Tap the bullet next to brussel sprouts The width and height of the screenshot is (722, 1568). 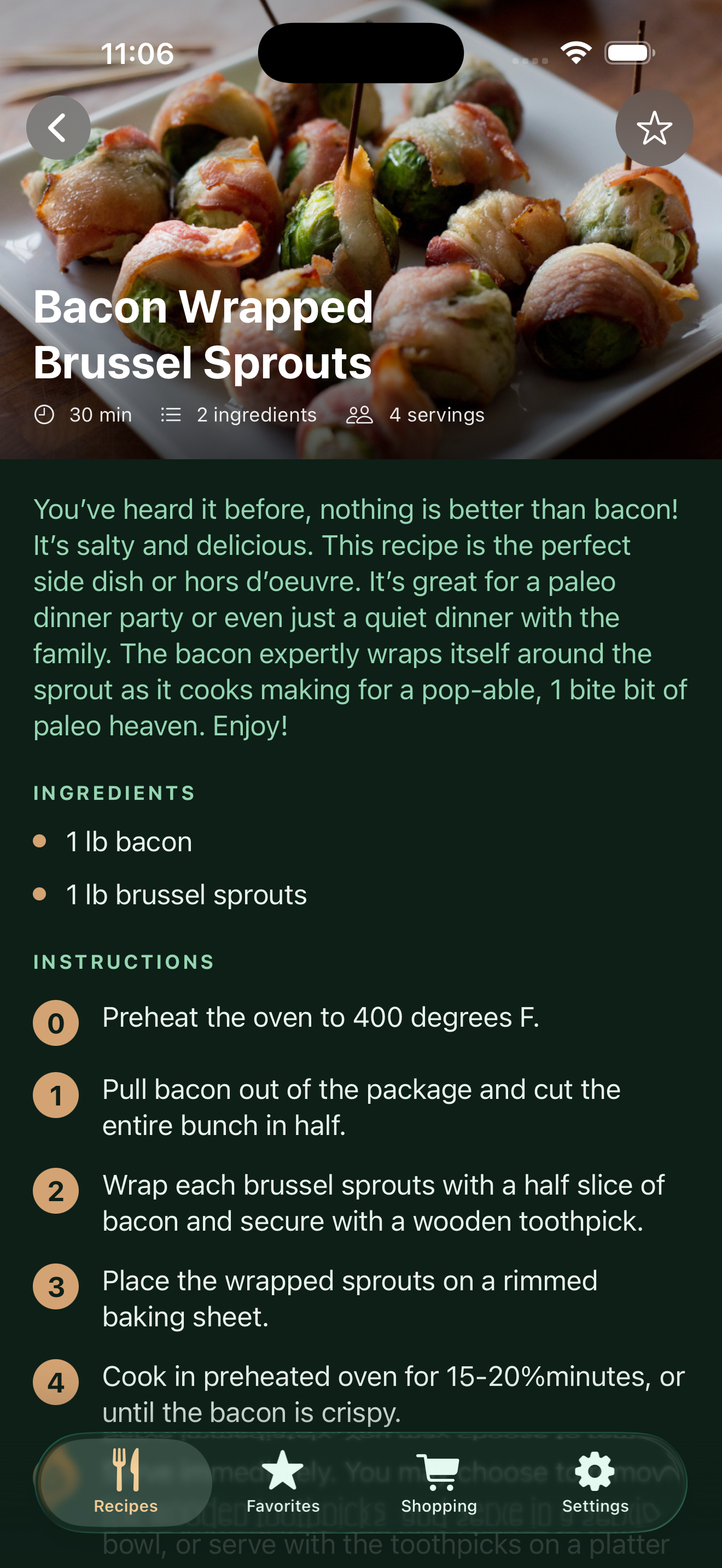tap(40, 895)
